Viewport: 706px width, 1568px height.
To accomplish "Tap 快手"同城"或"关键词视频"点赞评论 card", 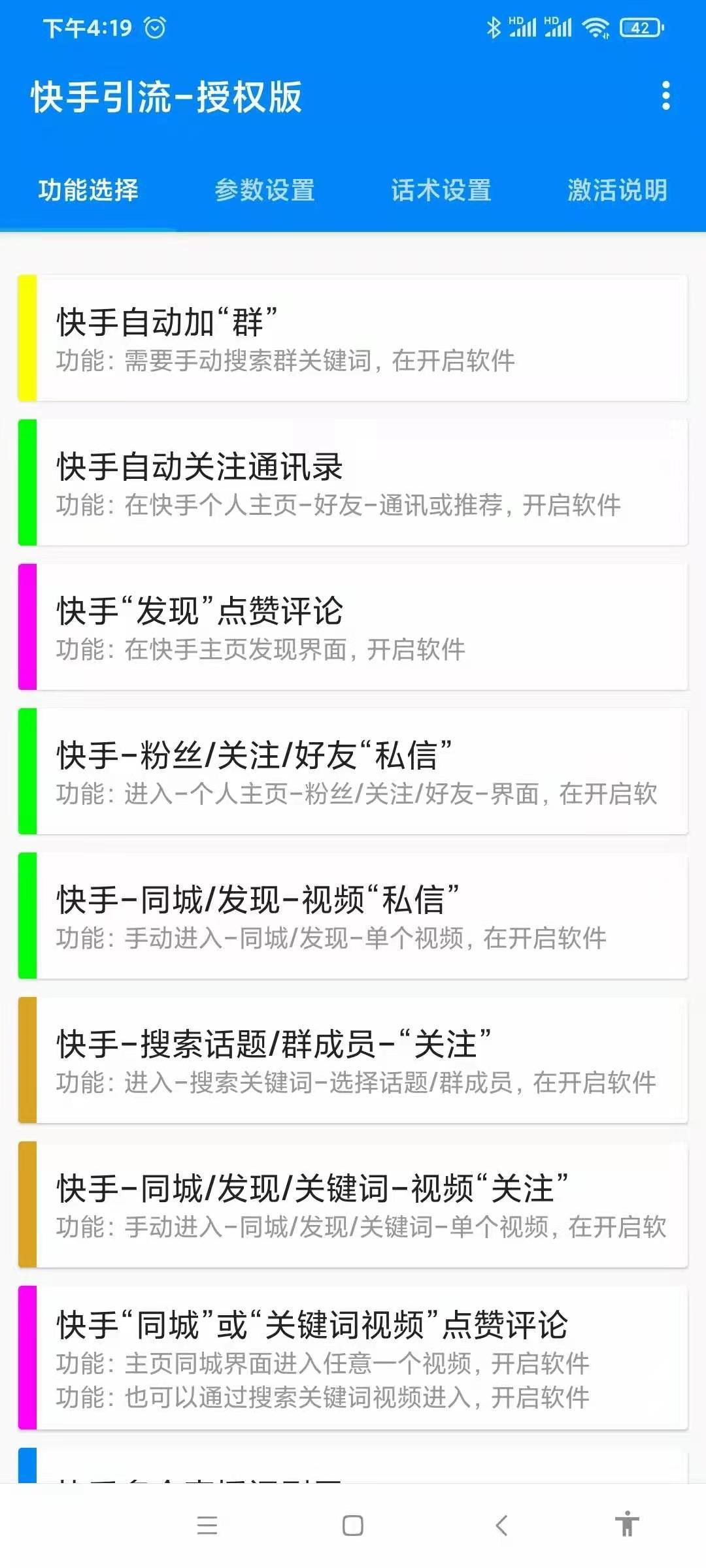I will point(353,1358).
